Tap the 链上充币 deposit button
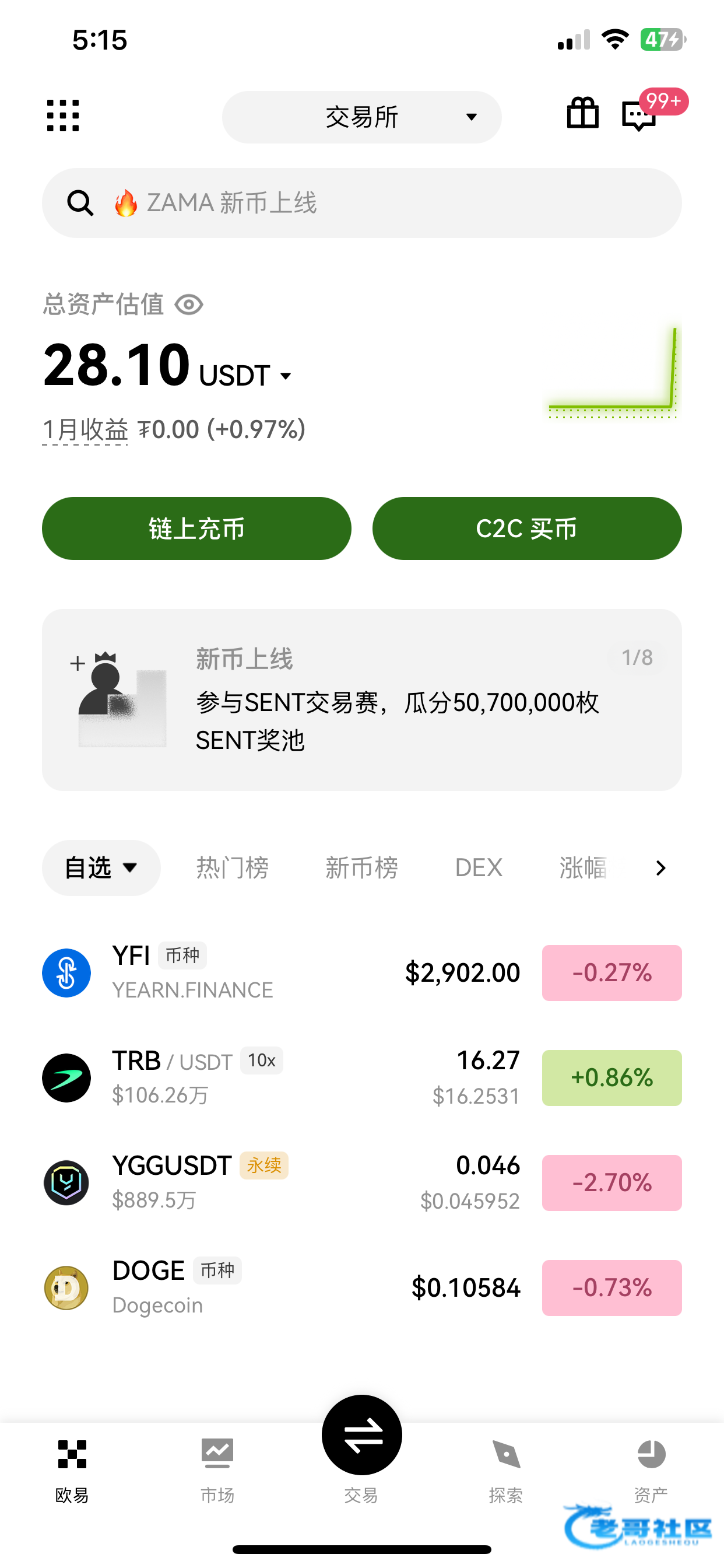Image resolution: width=724 pixels, height=1568 pixels. (196, 528)
